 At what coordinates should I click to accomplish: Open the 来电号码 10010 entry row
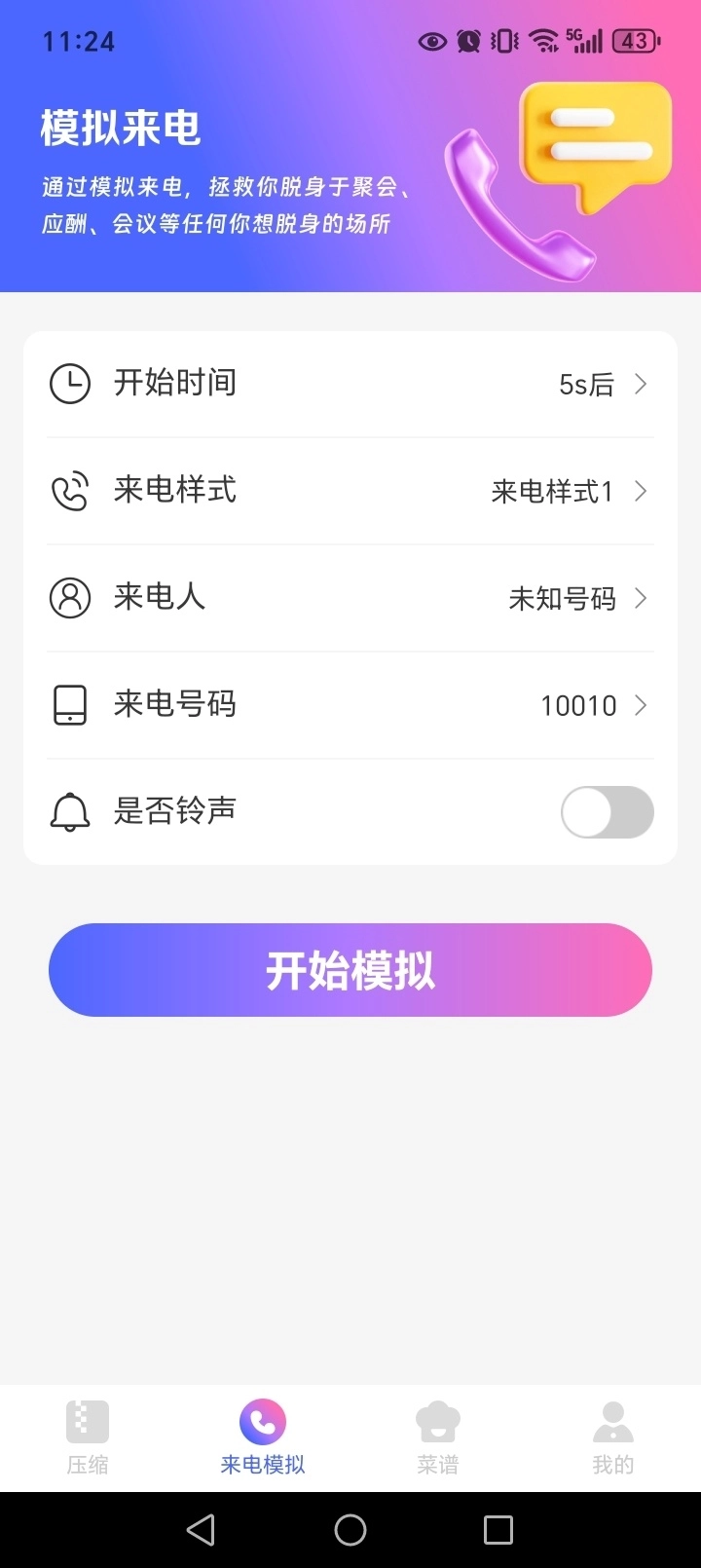pos(350,704)
